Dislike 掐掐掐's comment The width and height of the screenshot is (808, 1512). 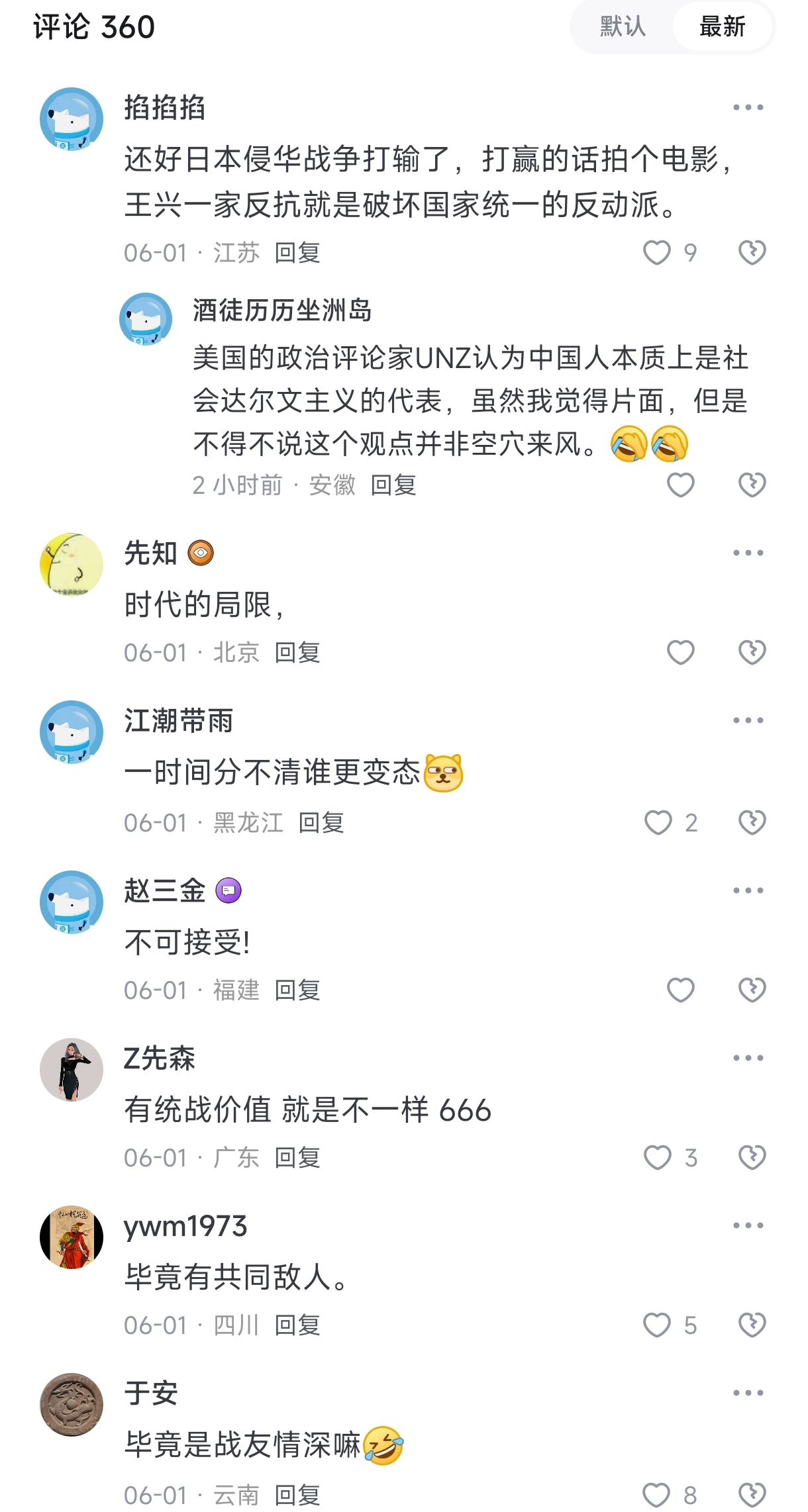point(752,253)
